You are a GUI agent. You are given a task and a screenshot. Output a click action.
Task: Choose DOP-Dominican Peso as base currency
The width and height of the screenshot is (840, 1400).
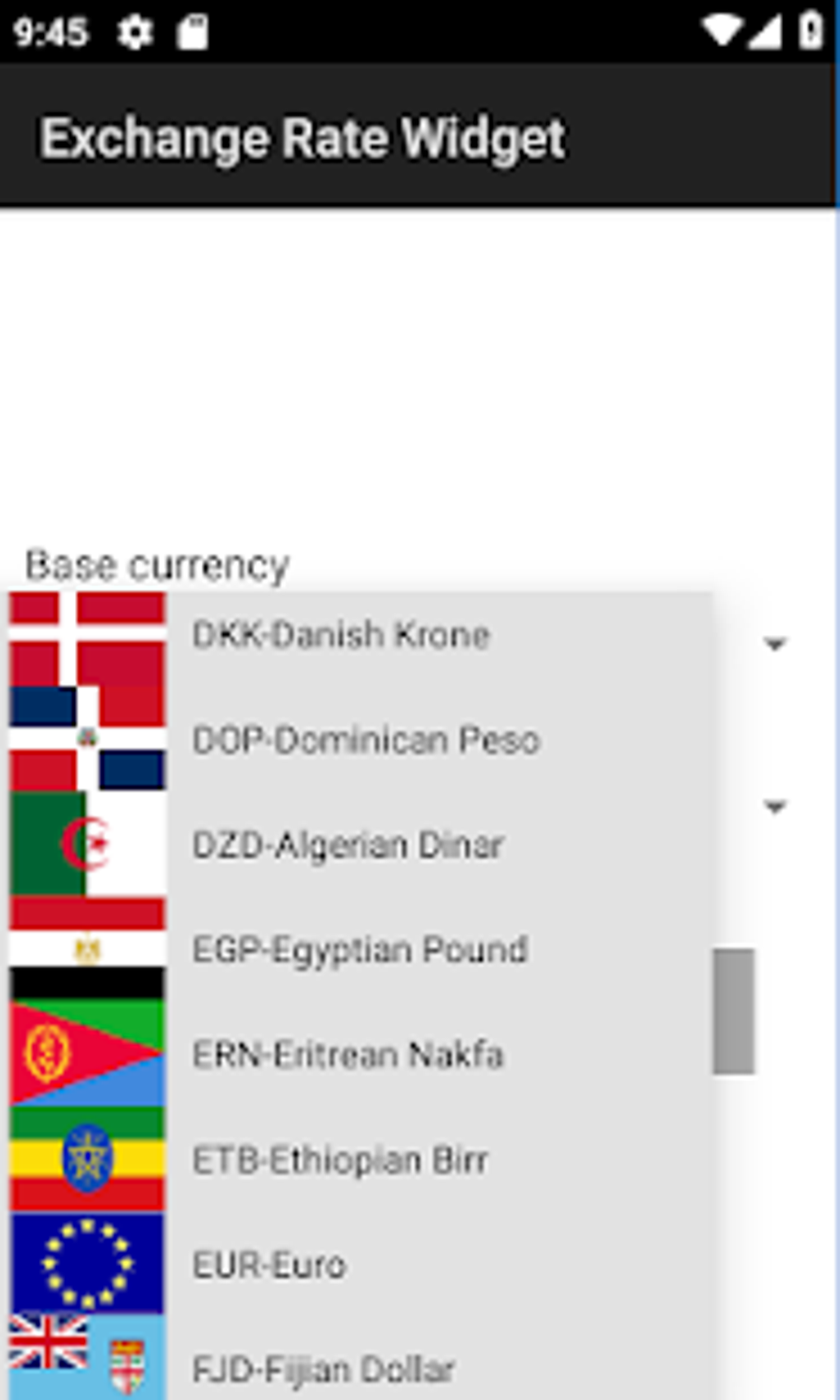361,740
